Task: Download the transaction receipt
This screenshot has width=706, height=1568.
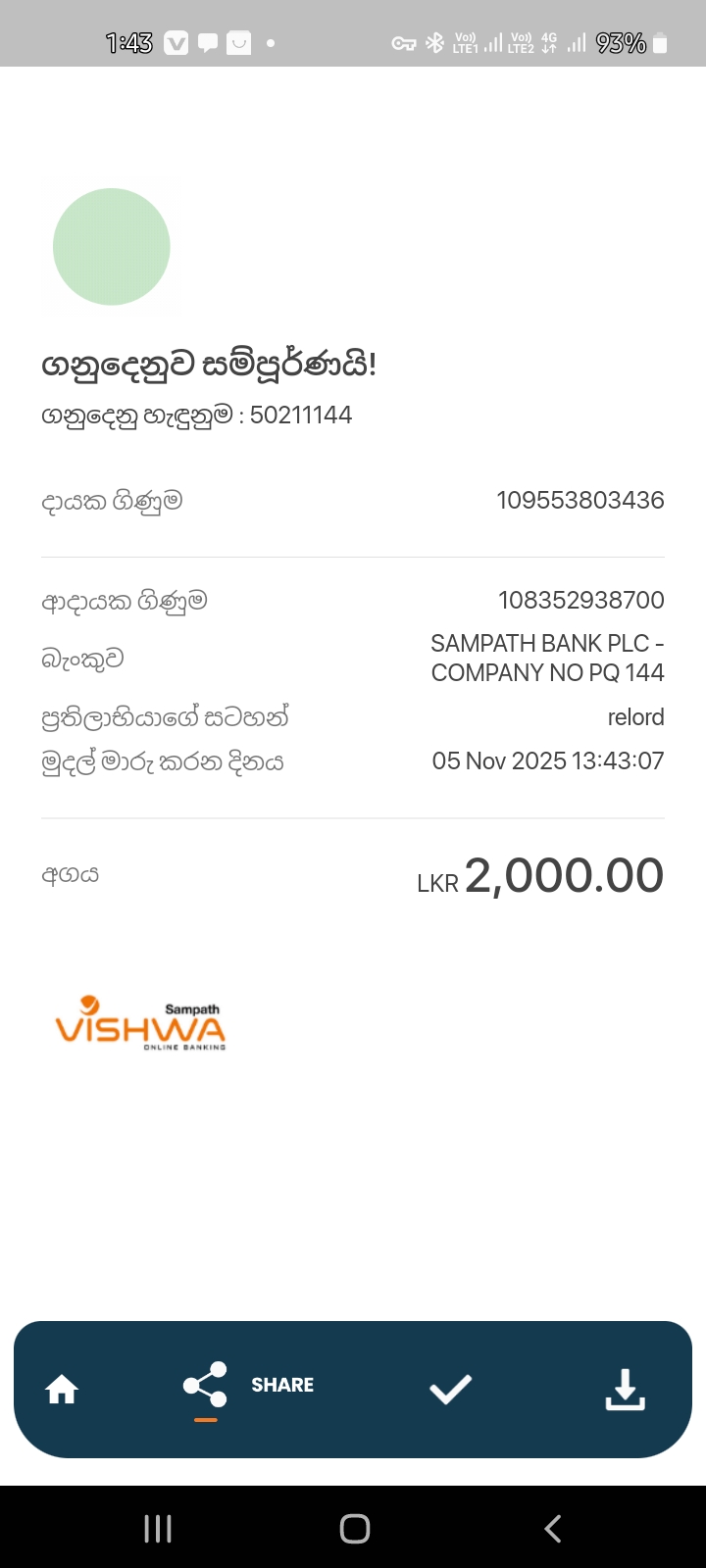Action: tap(625, 1389)
